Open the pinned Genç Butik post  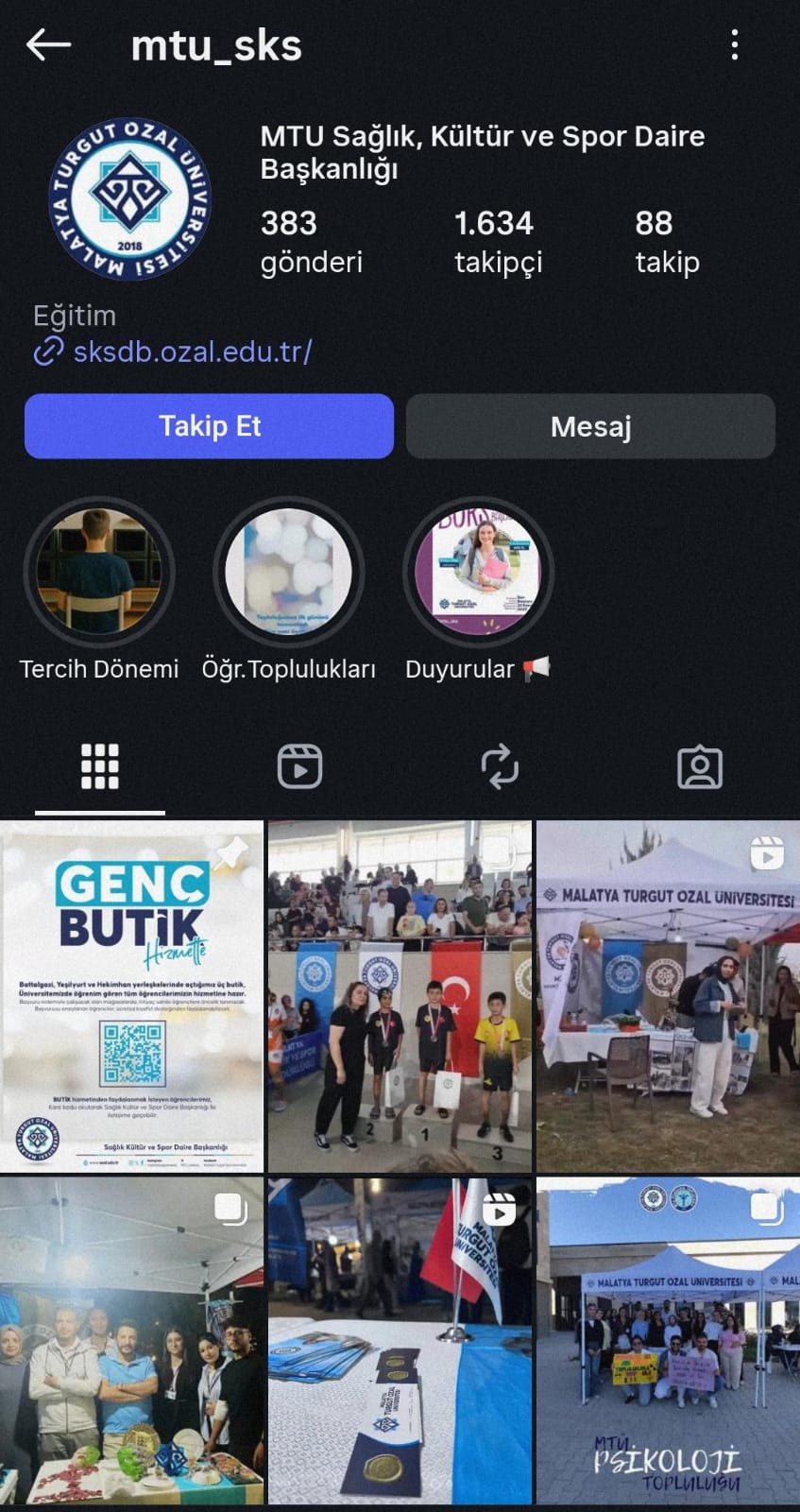click(132, 996)
